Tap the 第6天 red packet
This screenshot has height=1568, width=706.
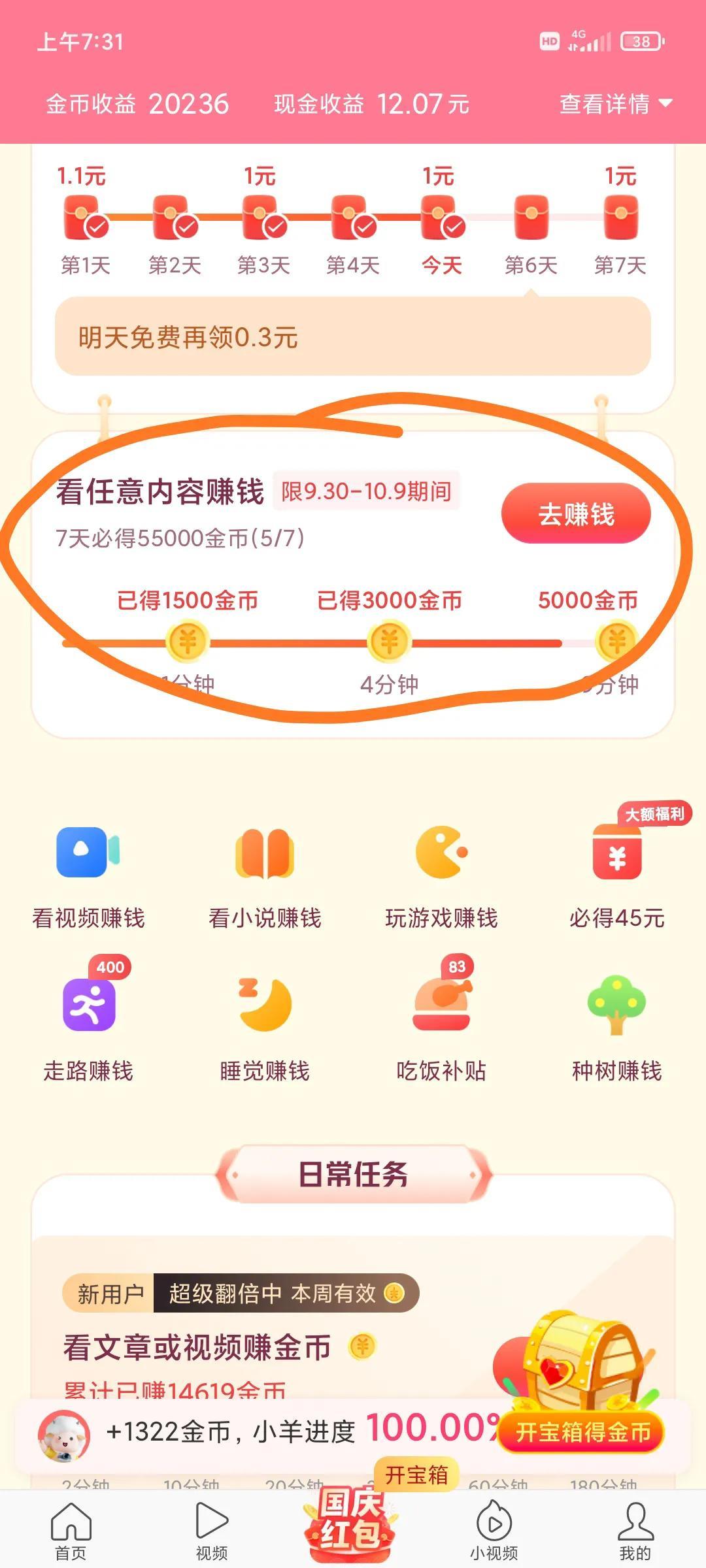531,218
